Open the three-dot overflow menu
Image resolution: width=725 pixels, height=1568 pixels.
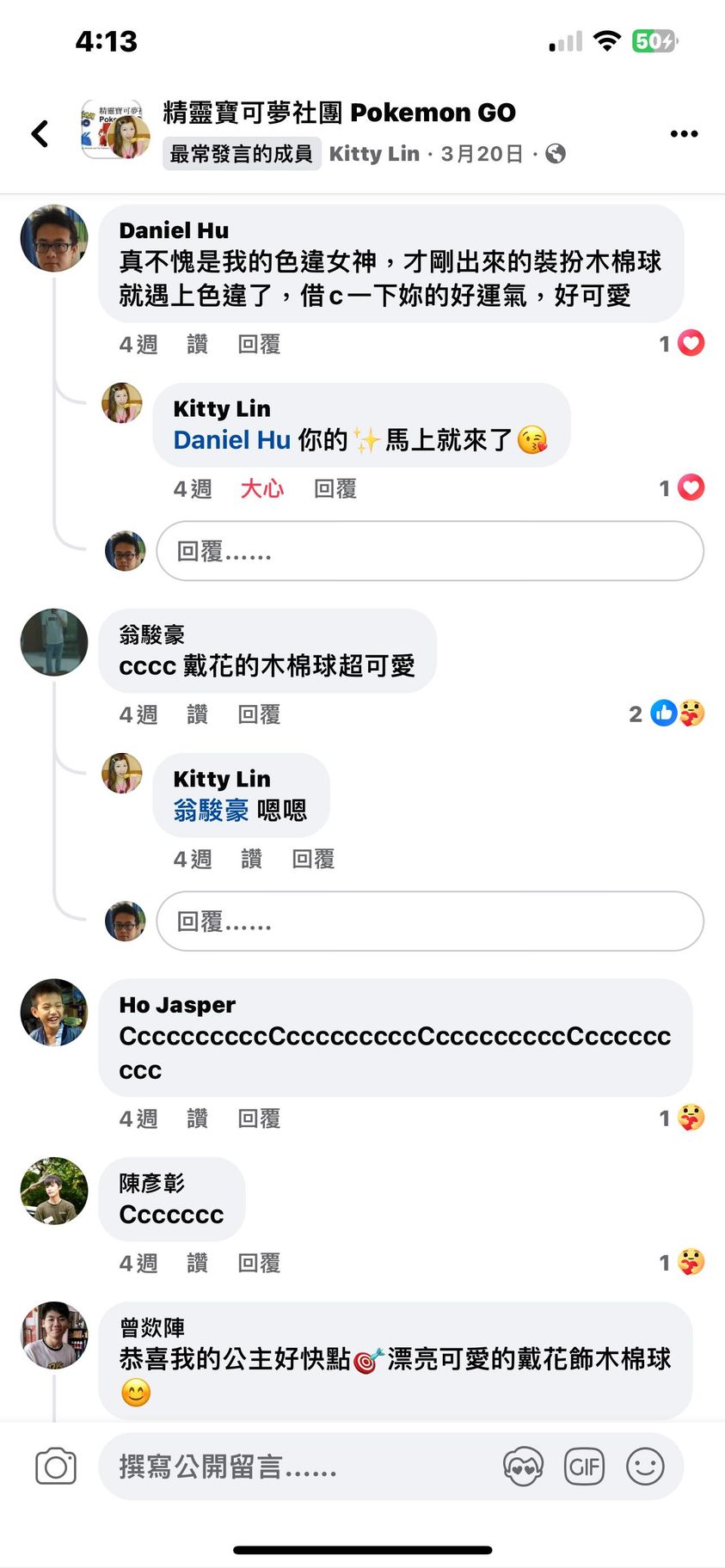click(684, 134)
